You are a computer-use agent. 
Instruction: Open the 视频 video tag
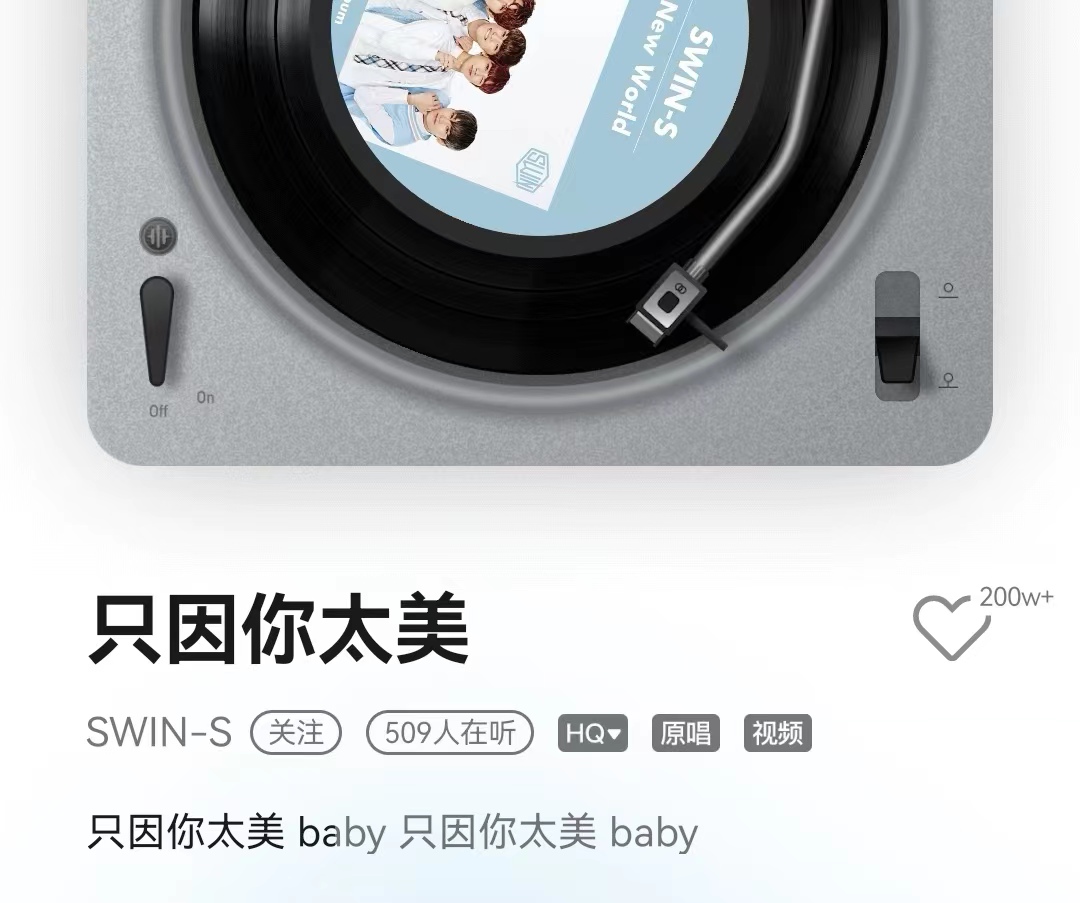coord(777,733)
